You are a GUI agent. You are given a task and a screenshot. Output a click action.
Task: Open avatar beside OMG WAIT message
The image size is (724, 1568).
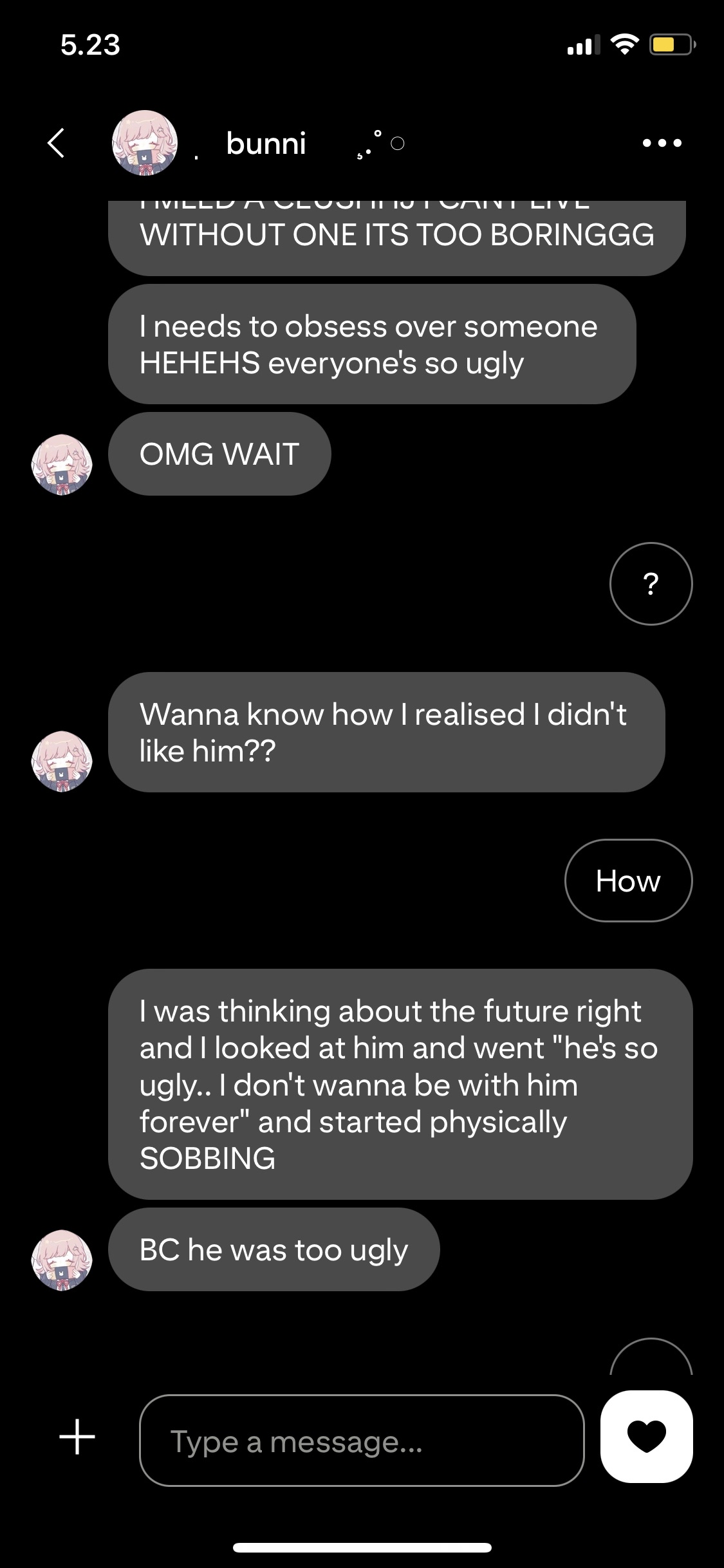[x=62, y=464]
